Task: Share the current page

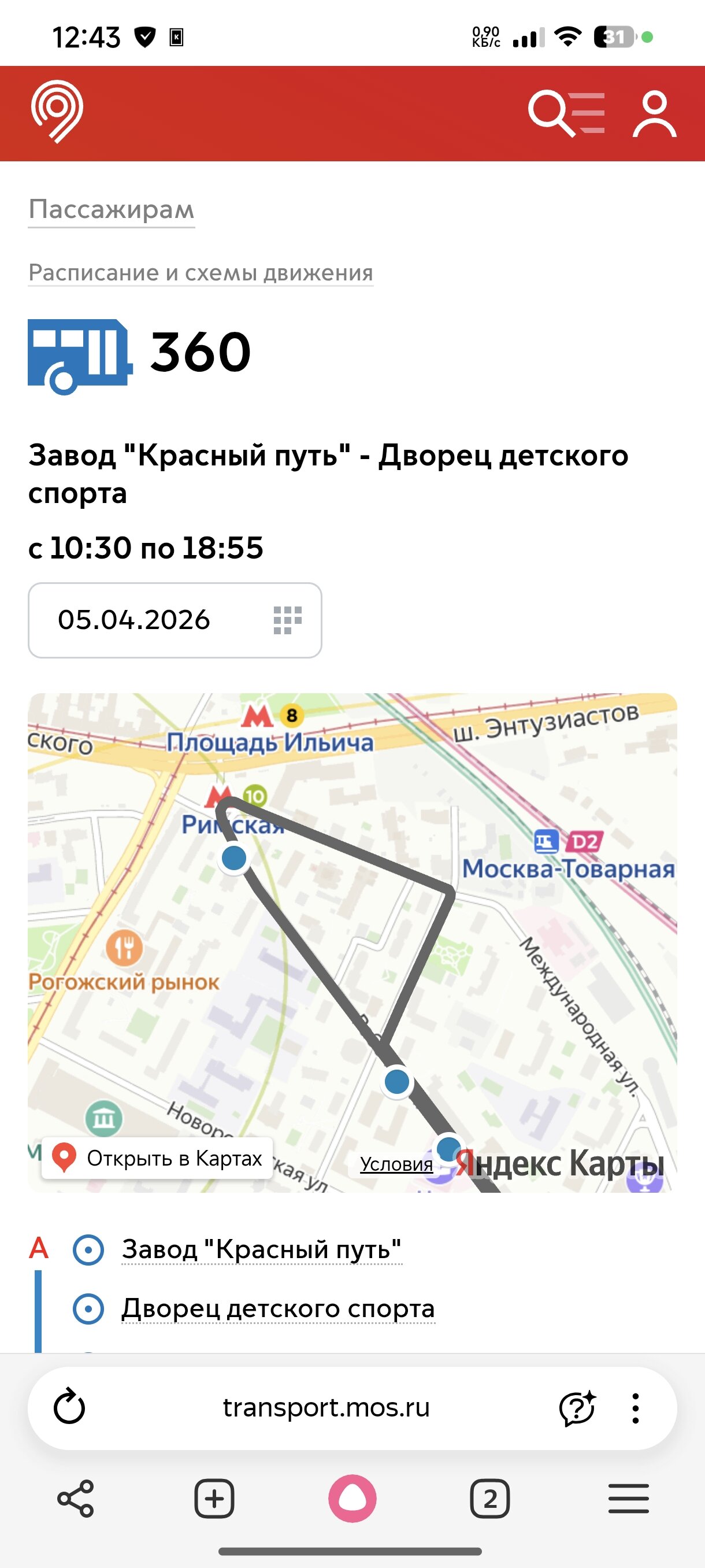Action: pos(76,1498)
